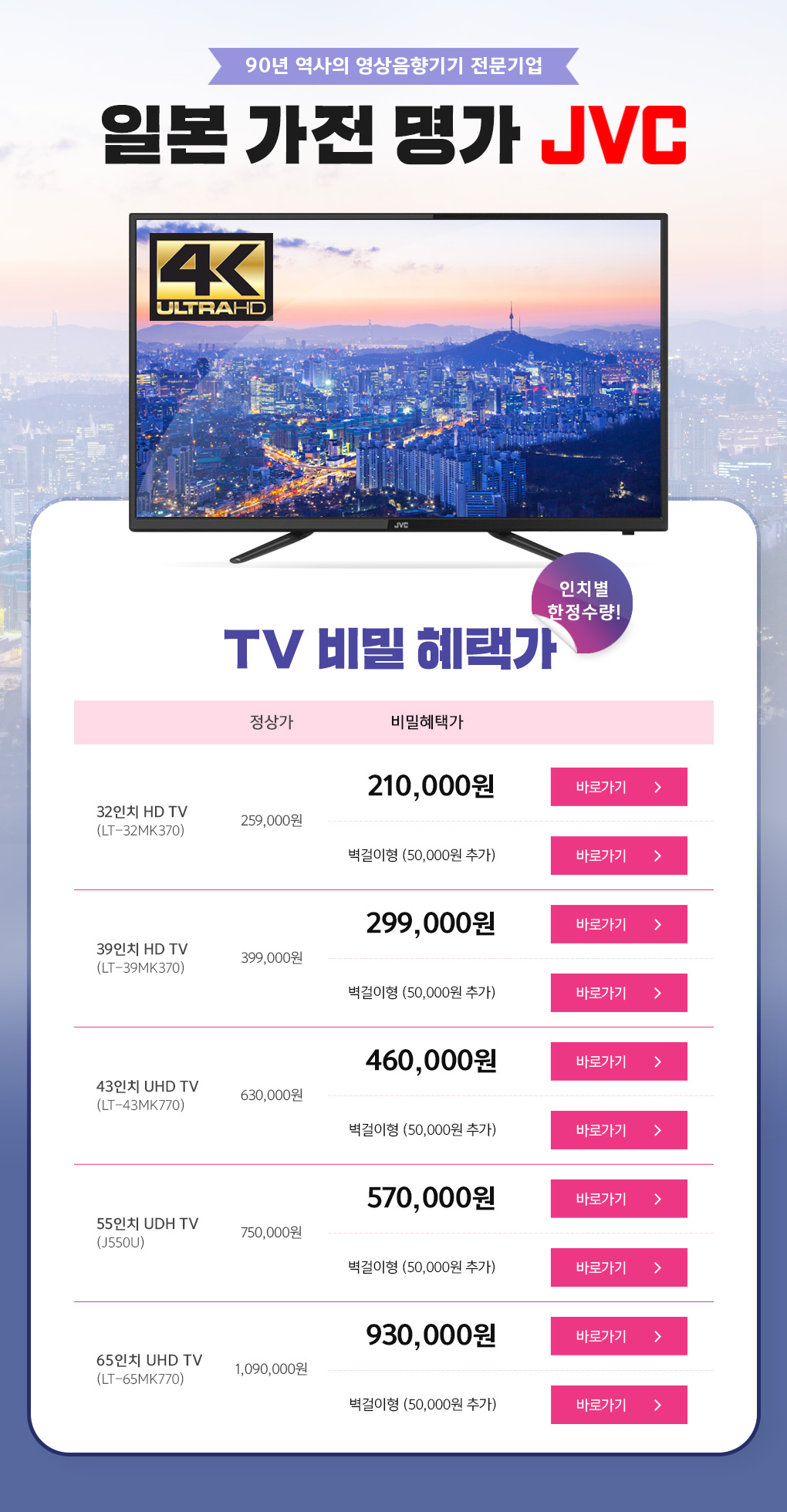Select the wall-mount 바로가기 for 39인치 HD TV
The height and width of the screenshot is (1512, 787).
click(x=618, y=993)
